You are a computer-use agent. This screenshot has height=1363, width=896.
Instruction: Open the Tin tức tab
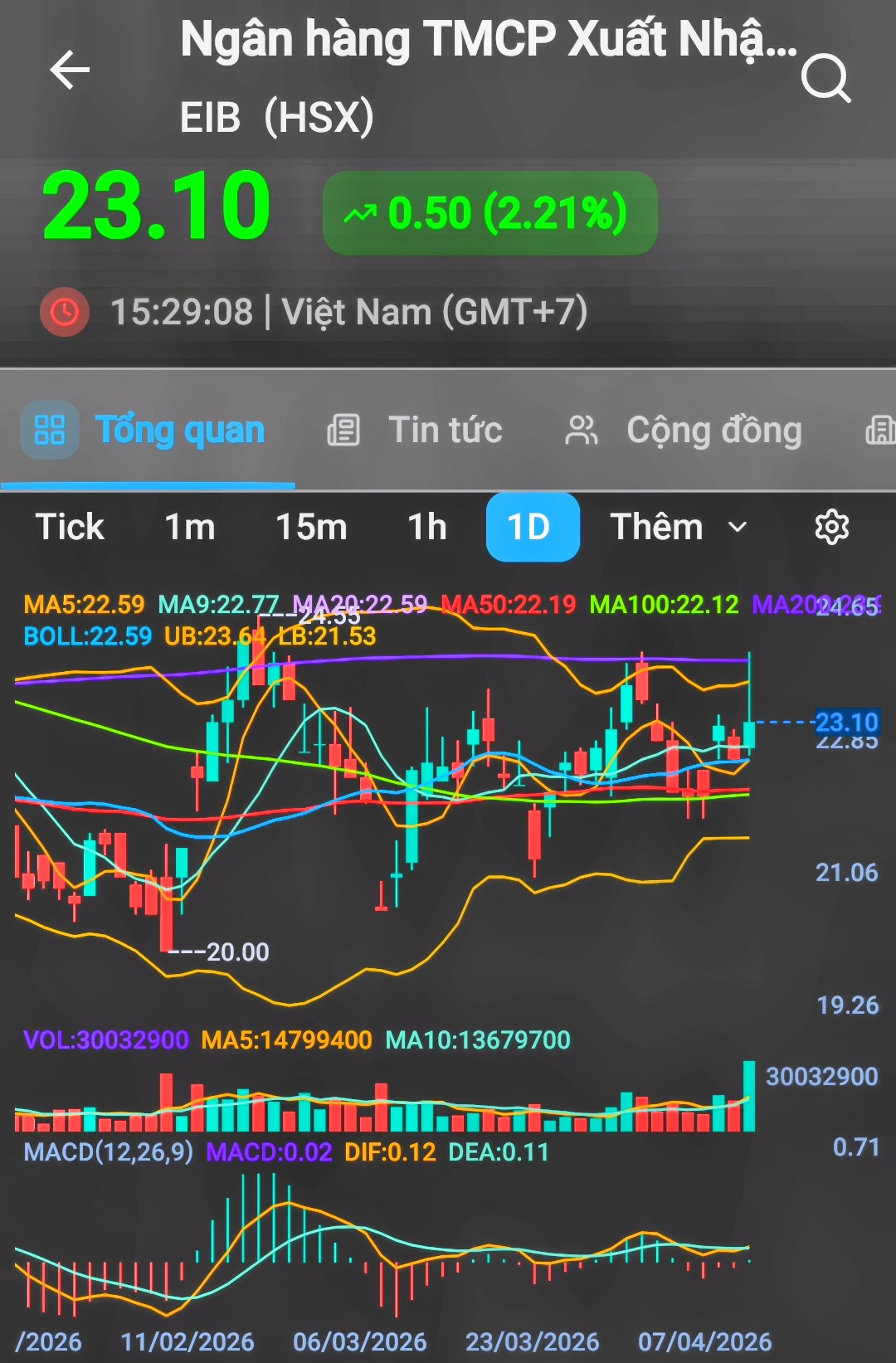416,431
